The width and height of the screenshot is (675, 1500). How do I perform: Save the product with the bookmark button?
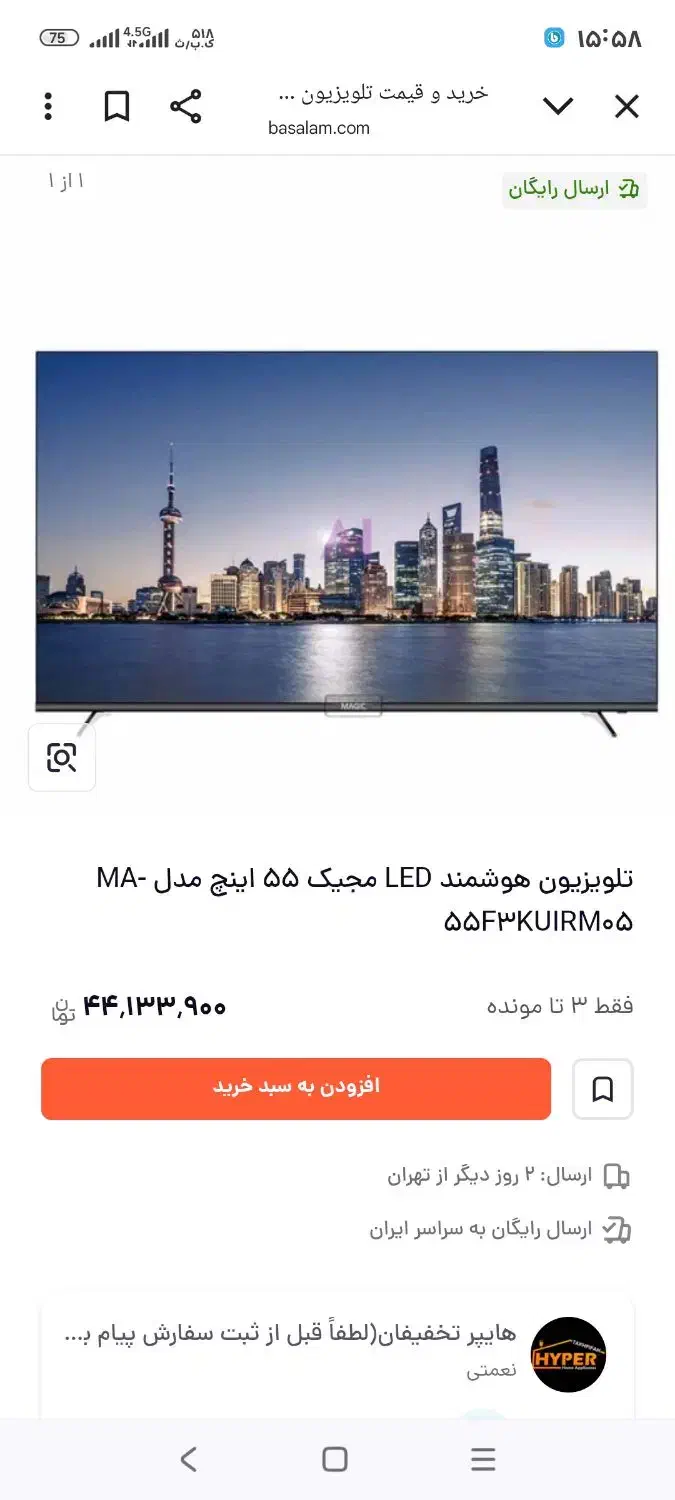[602, 1088]
